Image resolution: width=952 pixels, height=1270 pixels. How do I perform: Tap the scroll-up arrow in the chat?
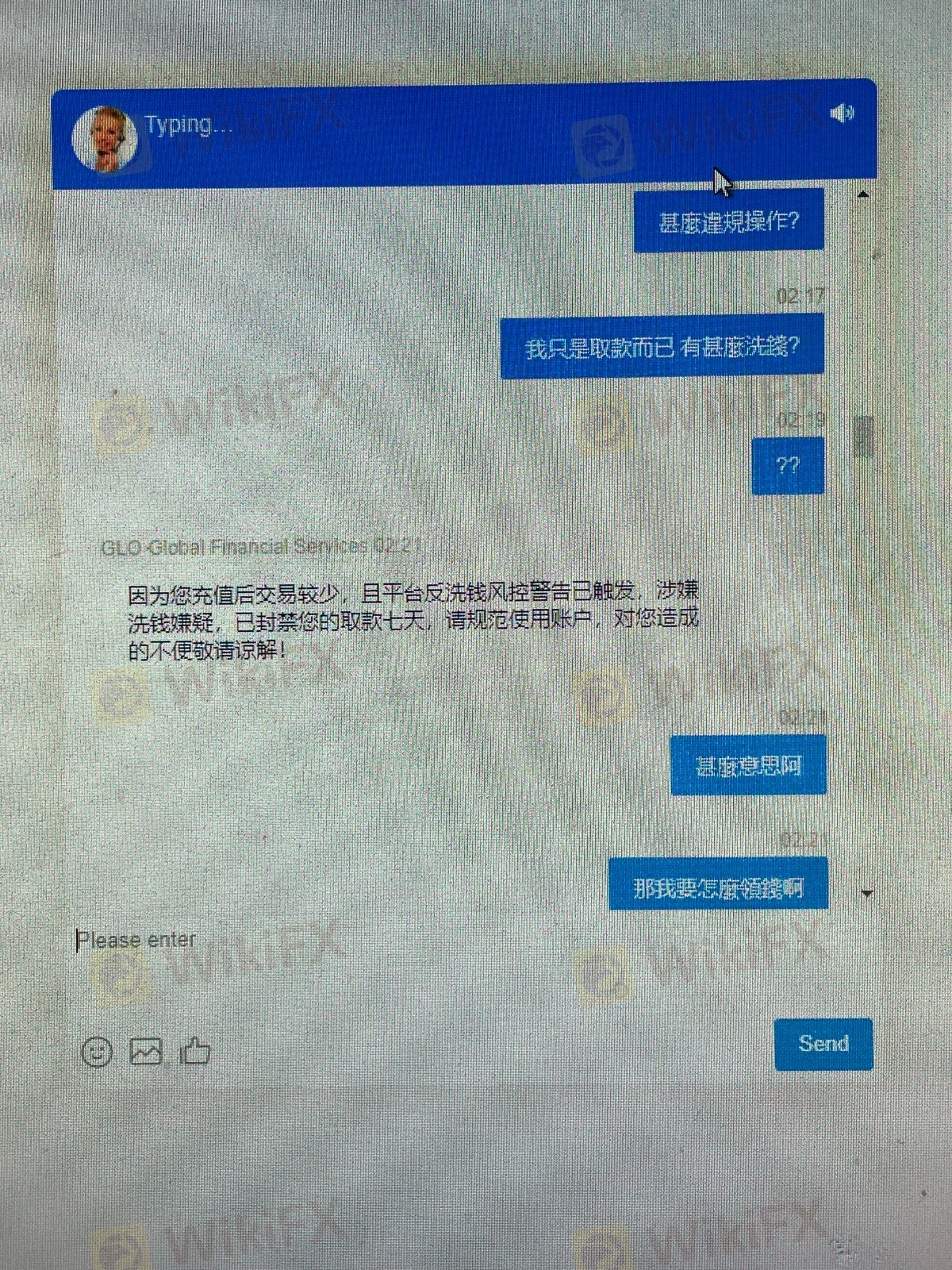click(864, 194)
